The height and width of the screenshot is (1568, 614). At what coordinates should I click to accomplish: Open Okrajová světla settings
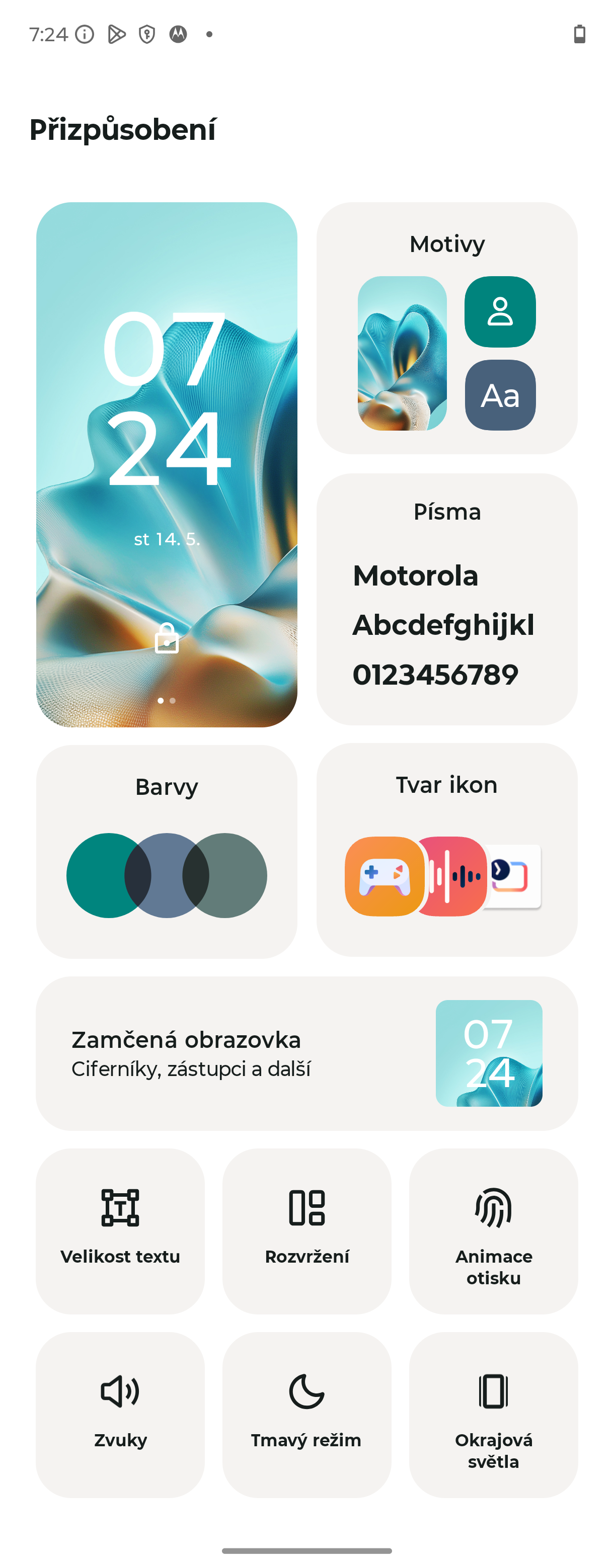493,1414
